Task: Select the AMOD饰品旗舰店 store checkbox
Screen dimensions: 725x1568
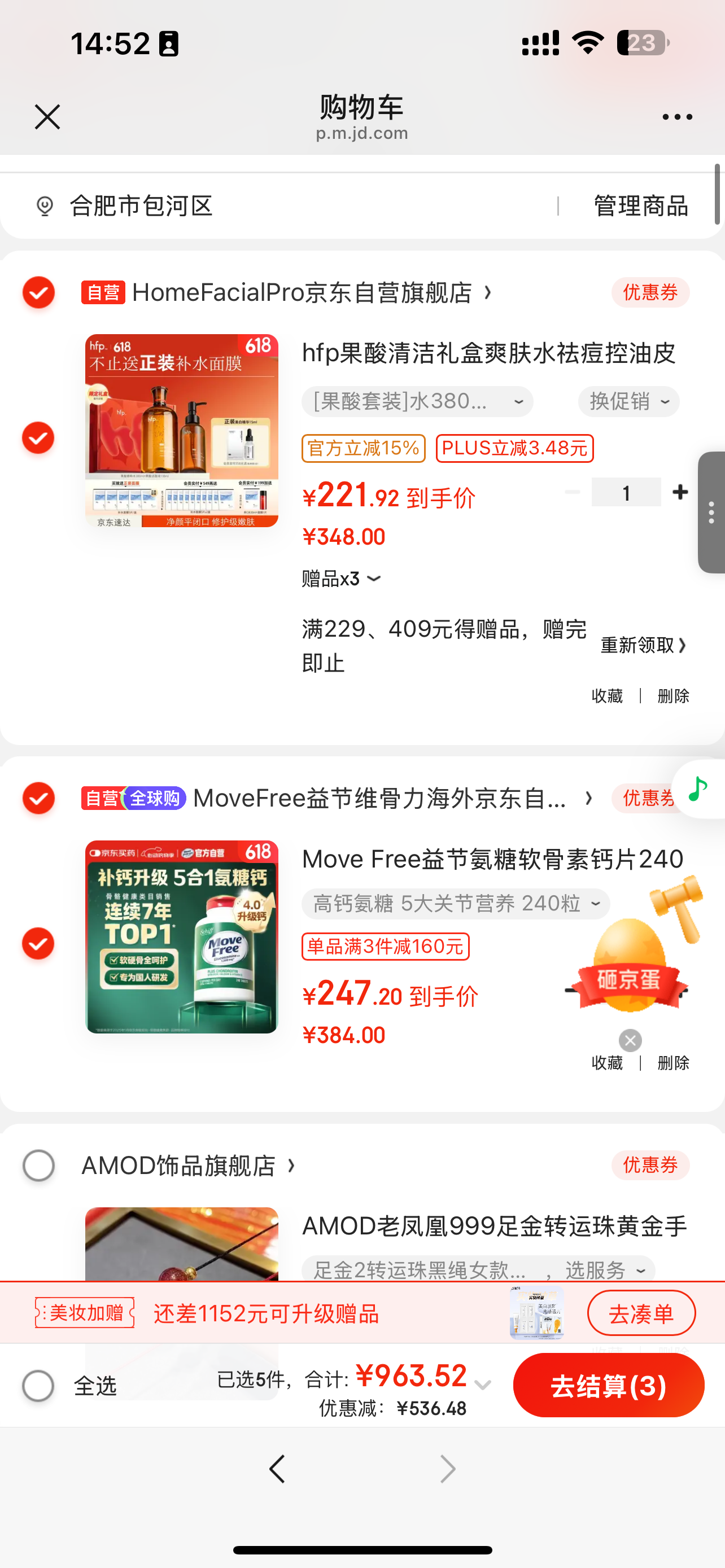Action: pyautogui.click(x=38, y=1166)
